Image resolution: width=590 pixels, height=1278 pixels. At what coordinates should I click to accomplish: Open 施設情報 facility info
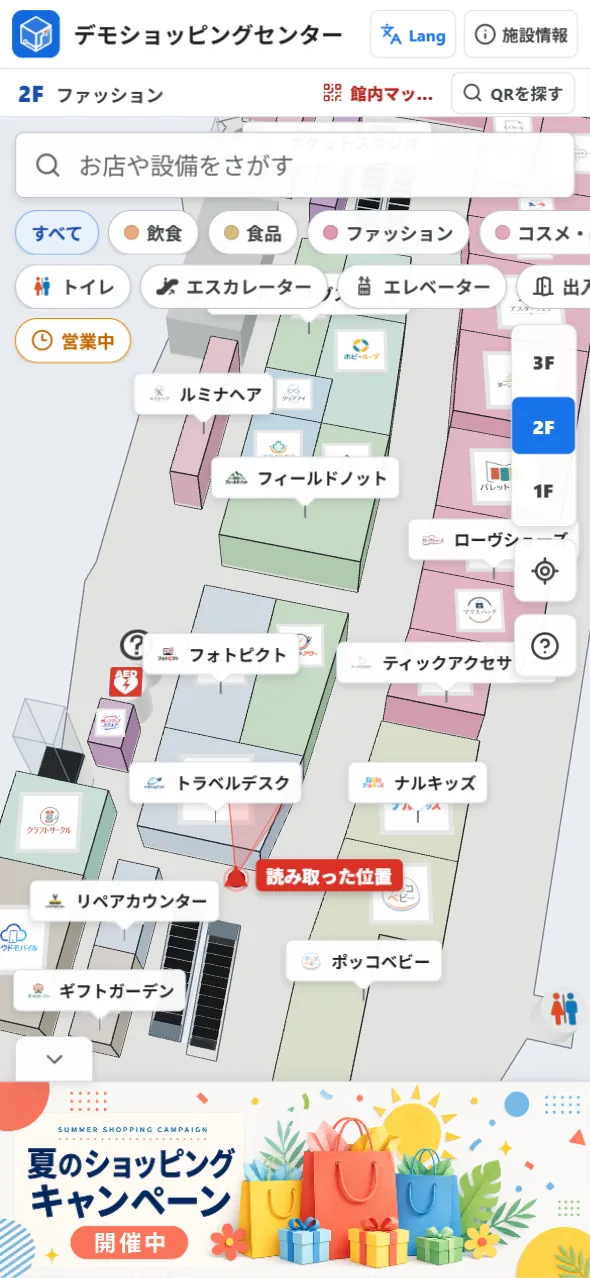[521, 35]
